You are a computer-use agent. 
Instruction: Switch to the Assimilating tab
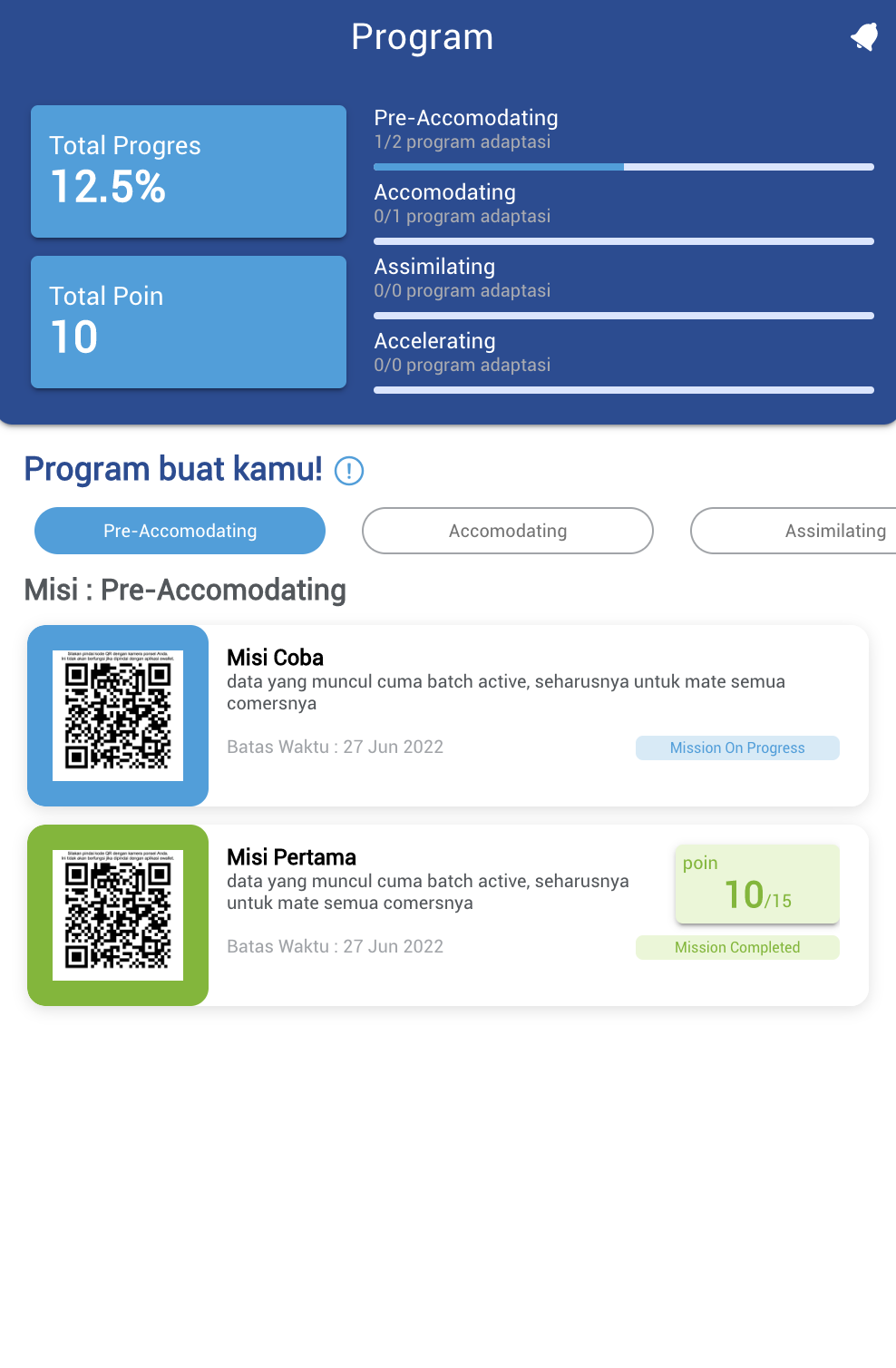pos(816,531)
